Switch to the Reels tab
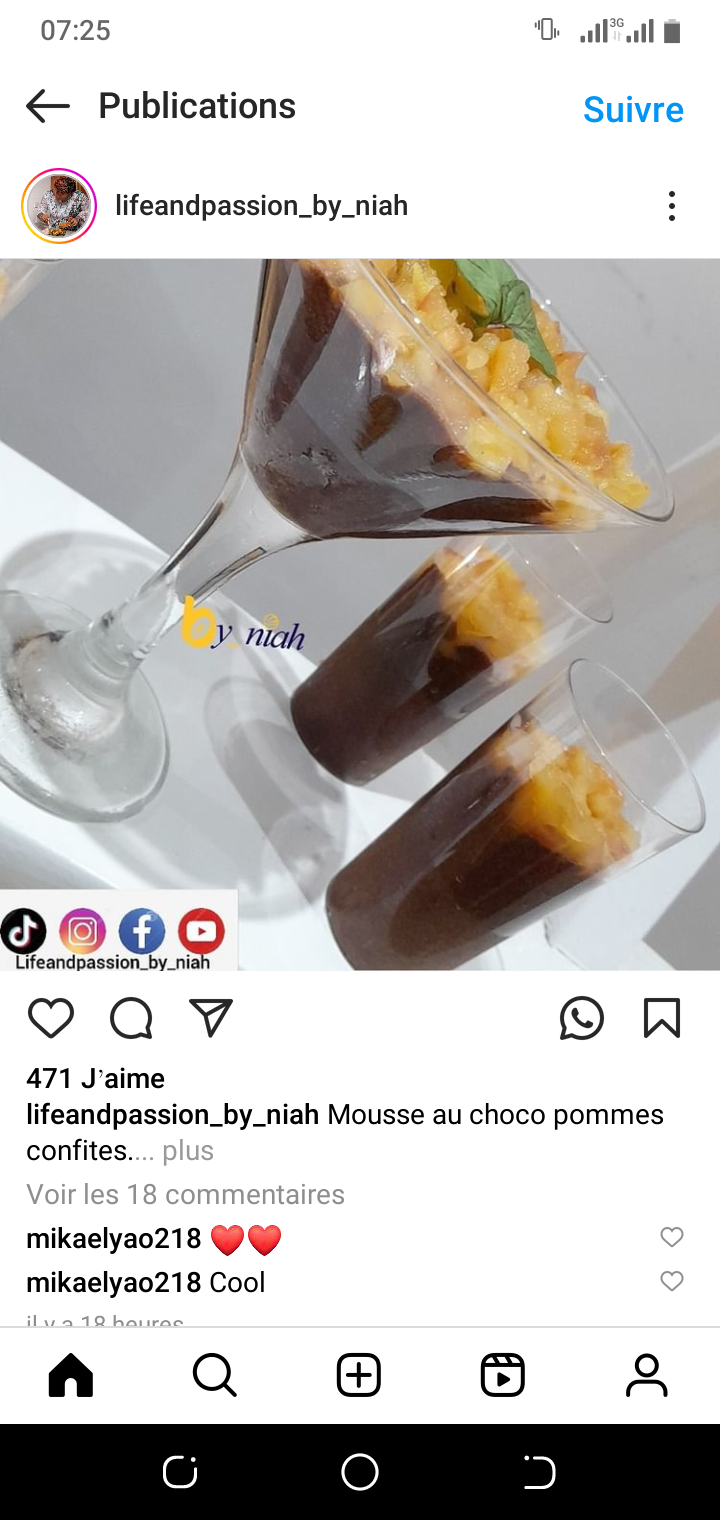The image size is (720, 1520). pos(503,1376)
